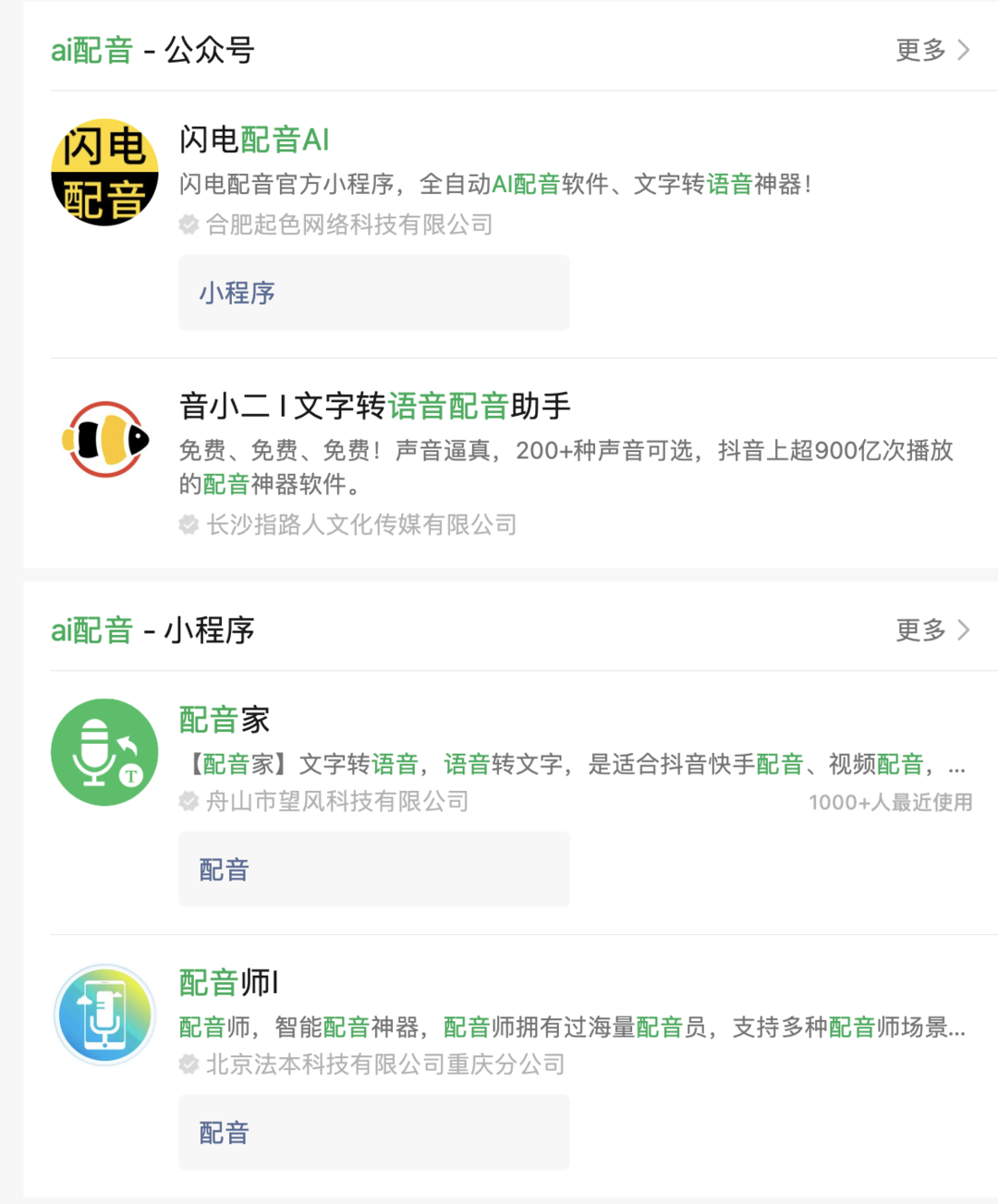998x1204 pixels.
Task: Tap the 配音 button under 配音家
Action: point(373,870)
